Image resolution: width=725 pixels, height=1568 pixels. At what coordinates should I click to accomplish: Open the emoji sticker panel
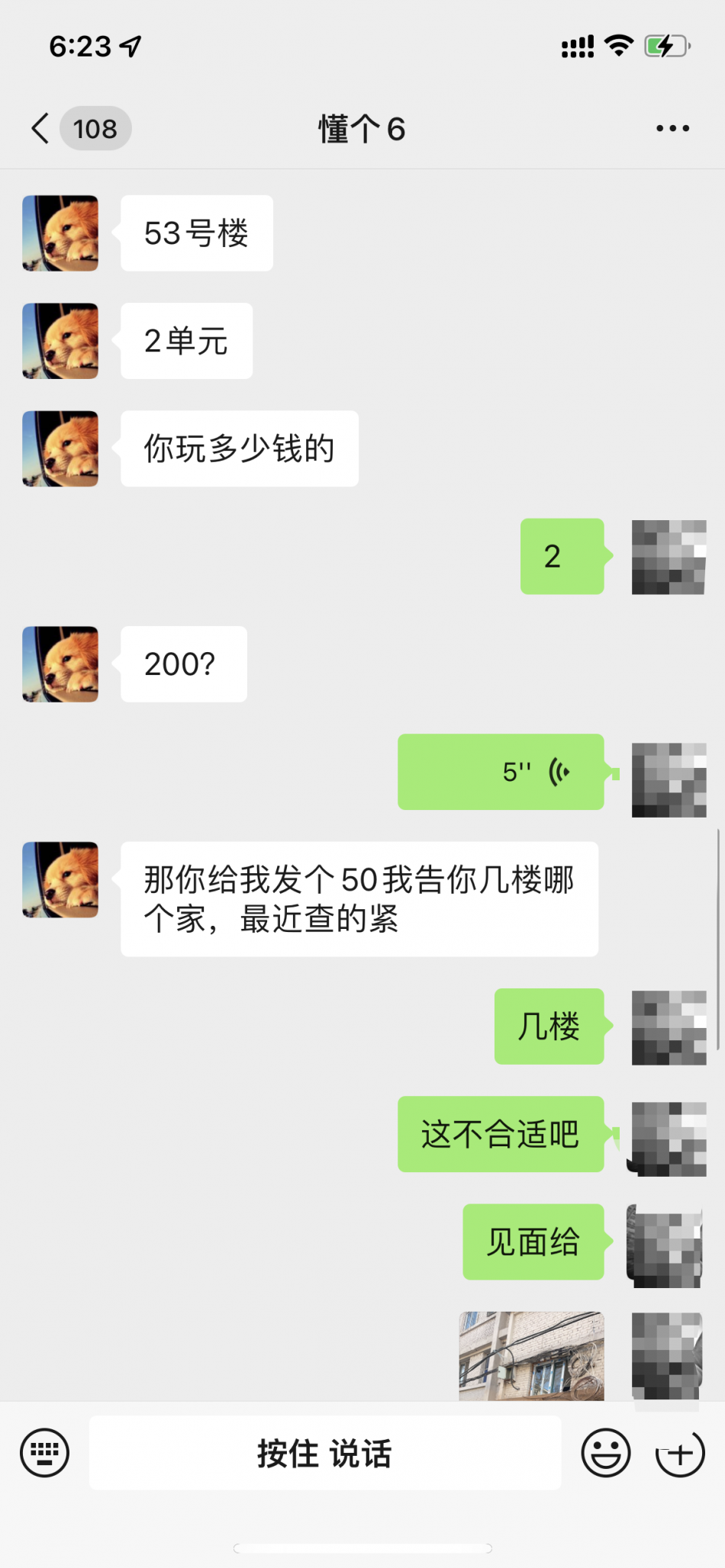[606, 1452]
